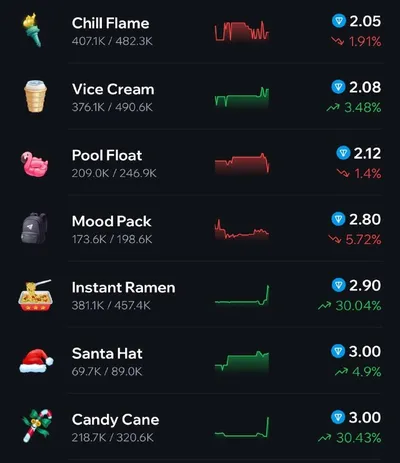The image size is (400, 463).
Task: Select the Santa Hat listing
Action: tap(200, 361)
